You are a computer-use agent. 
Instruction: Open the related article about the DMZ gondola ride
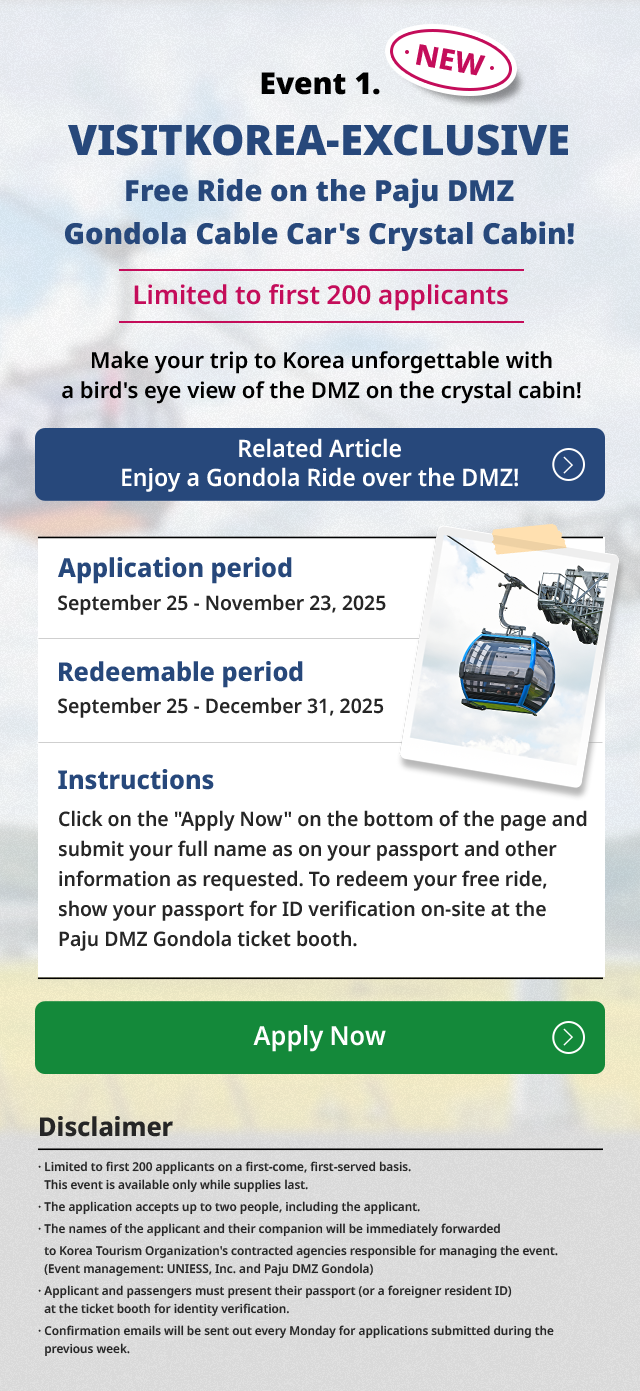click(320, 464)
